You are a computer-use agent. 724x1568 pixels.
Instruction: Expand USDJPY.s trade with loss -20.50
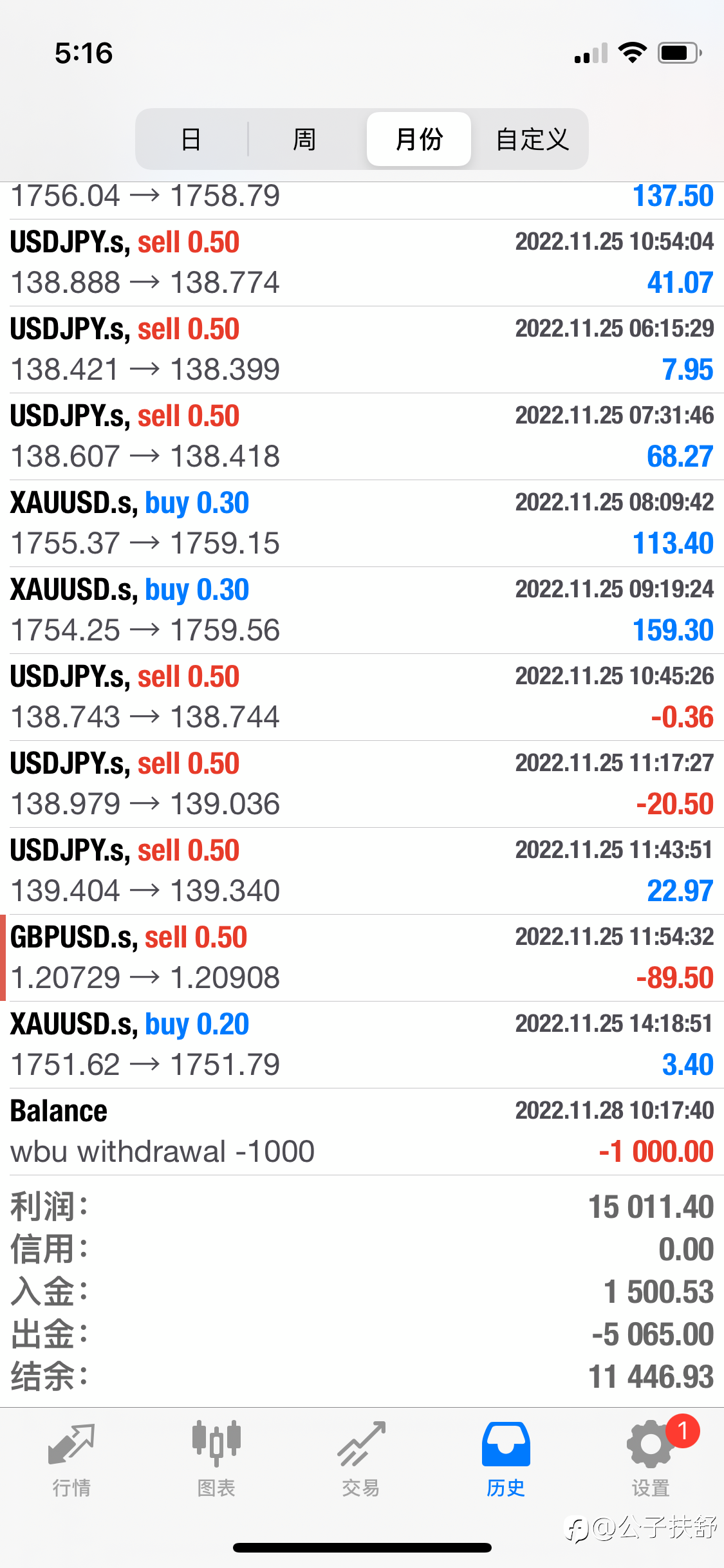362,784
